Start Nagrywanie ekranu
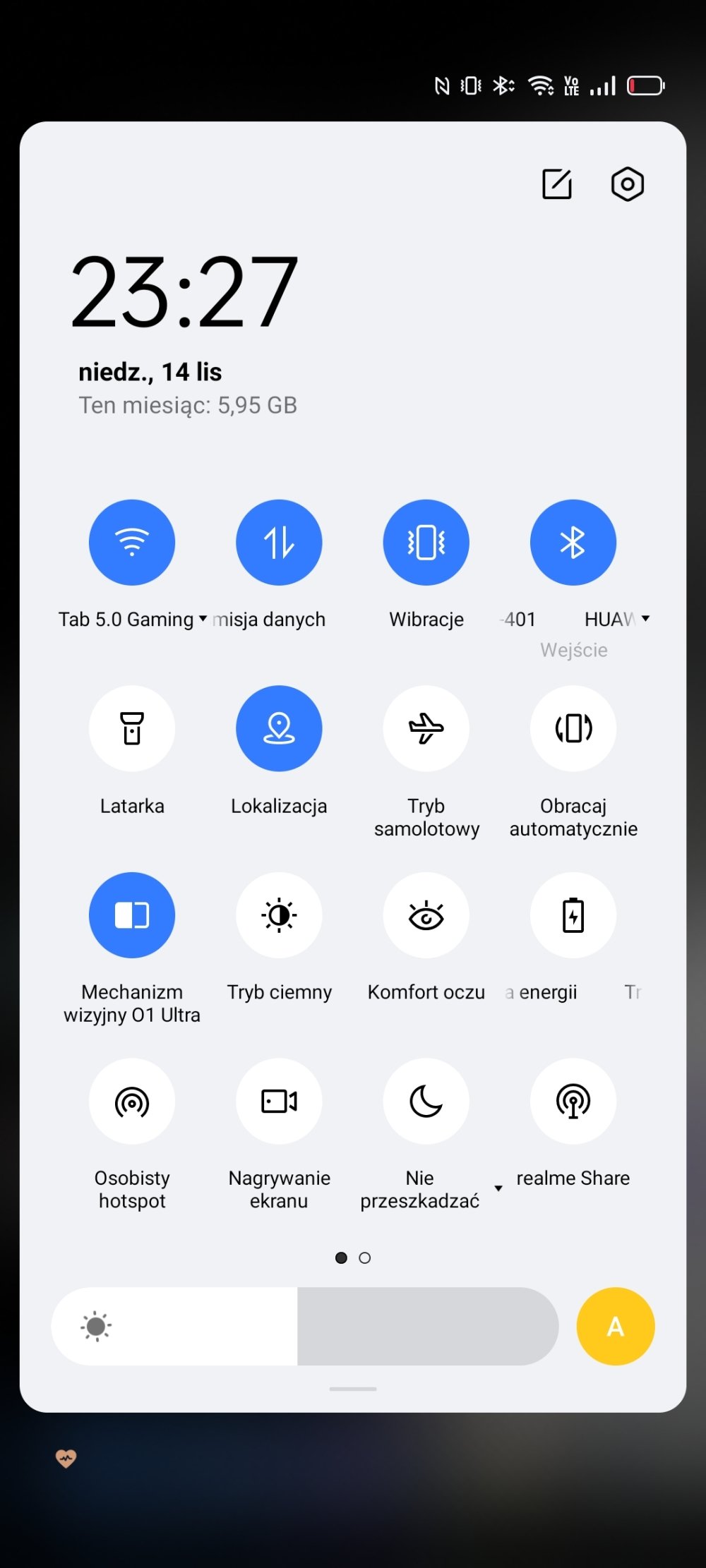This screenshot has width=706, height=1568. (279, 1101)
